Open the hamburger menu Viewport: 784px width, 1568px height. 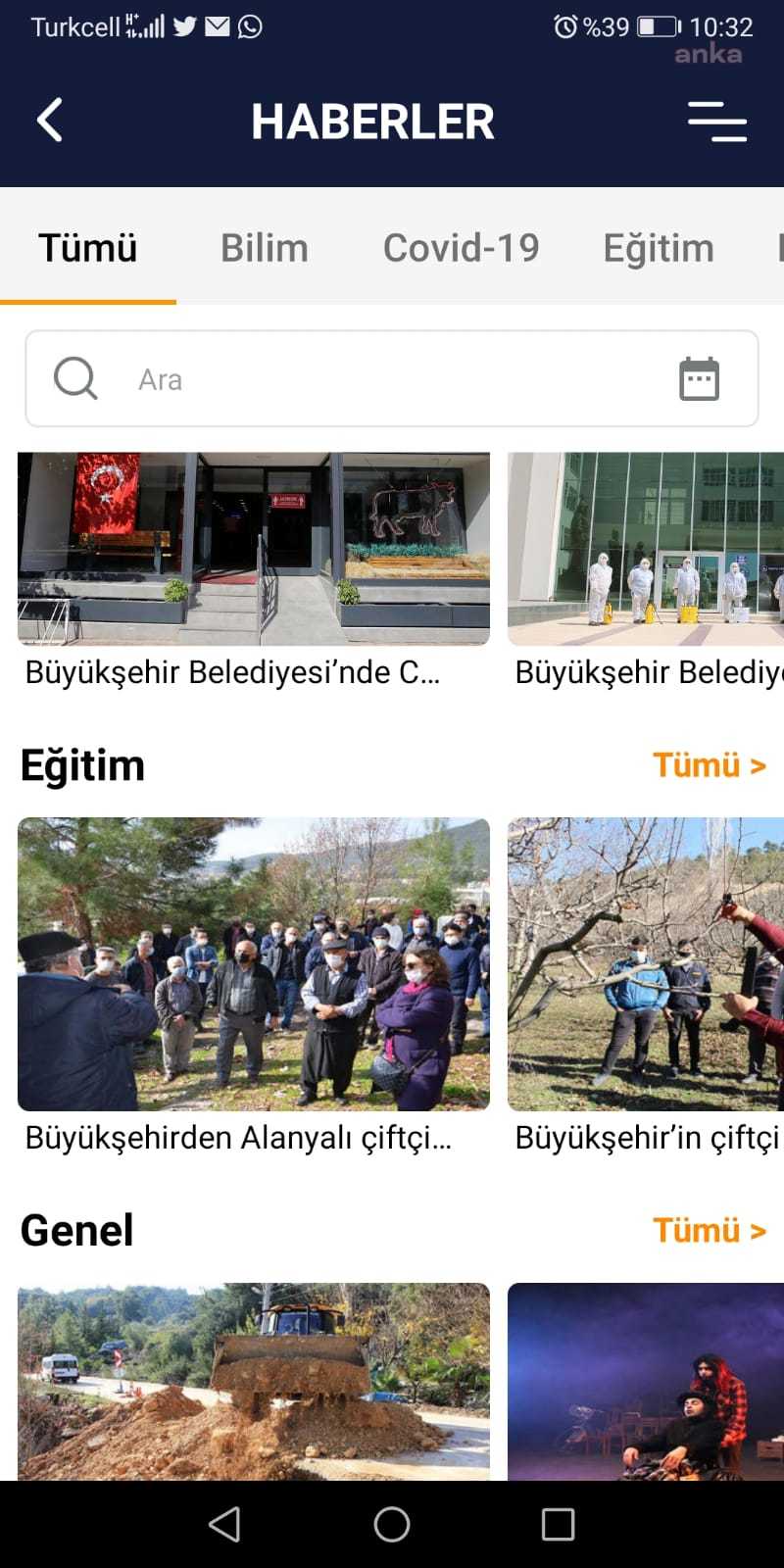pos(716,122)
